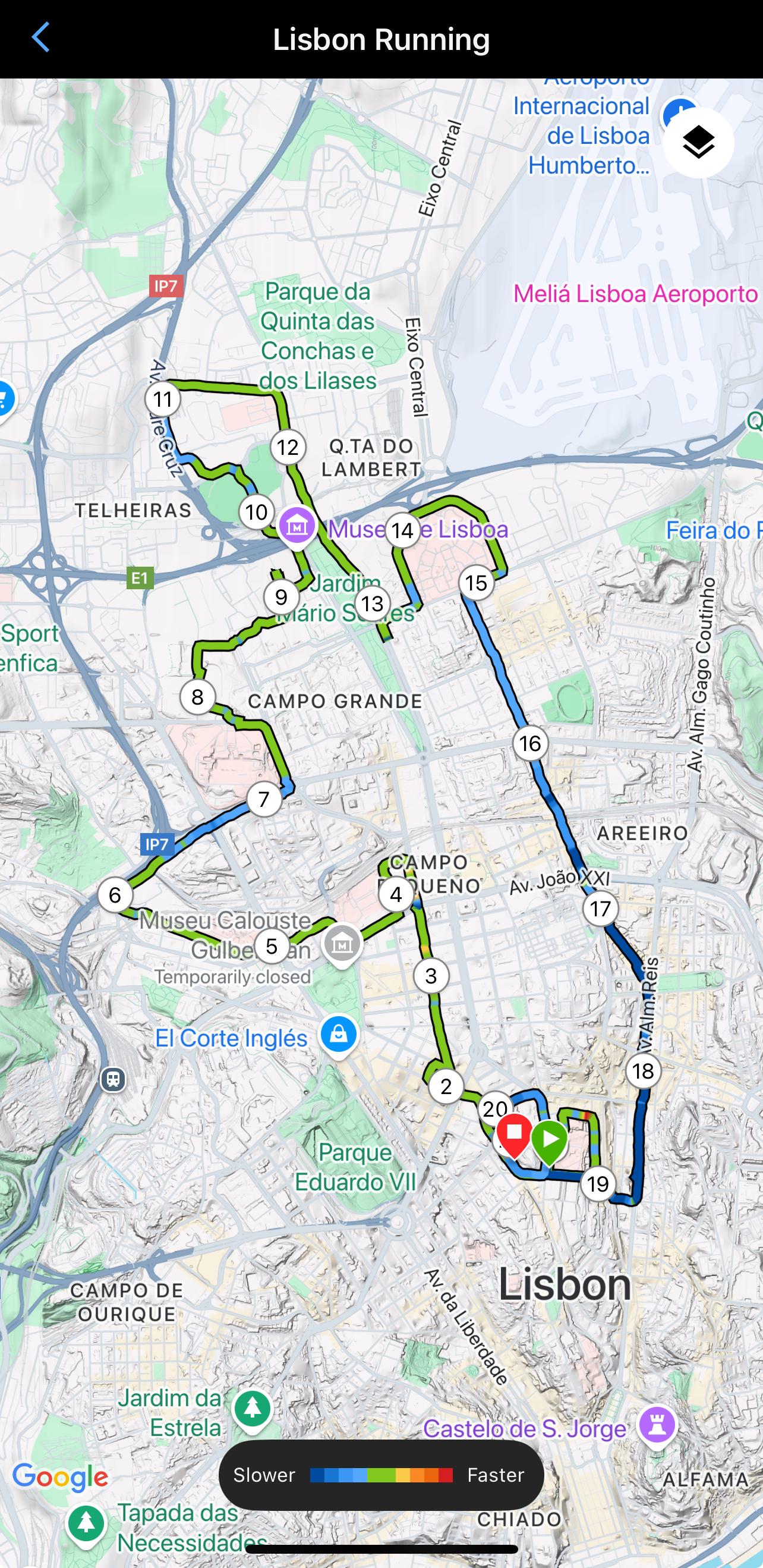This screenshot has width=763, height=1568.
Task: Open the map layers button
Action: [x=698, y=143]
